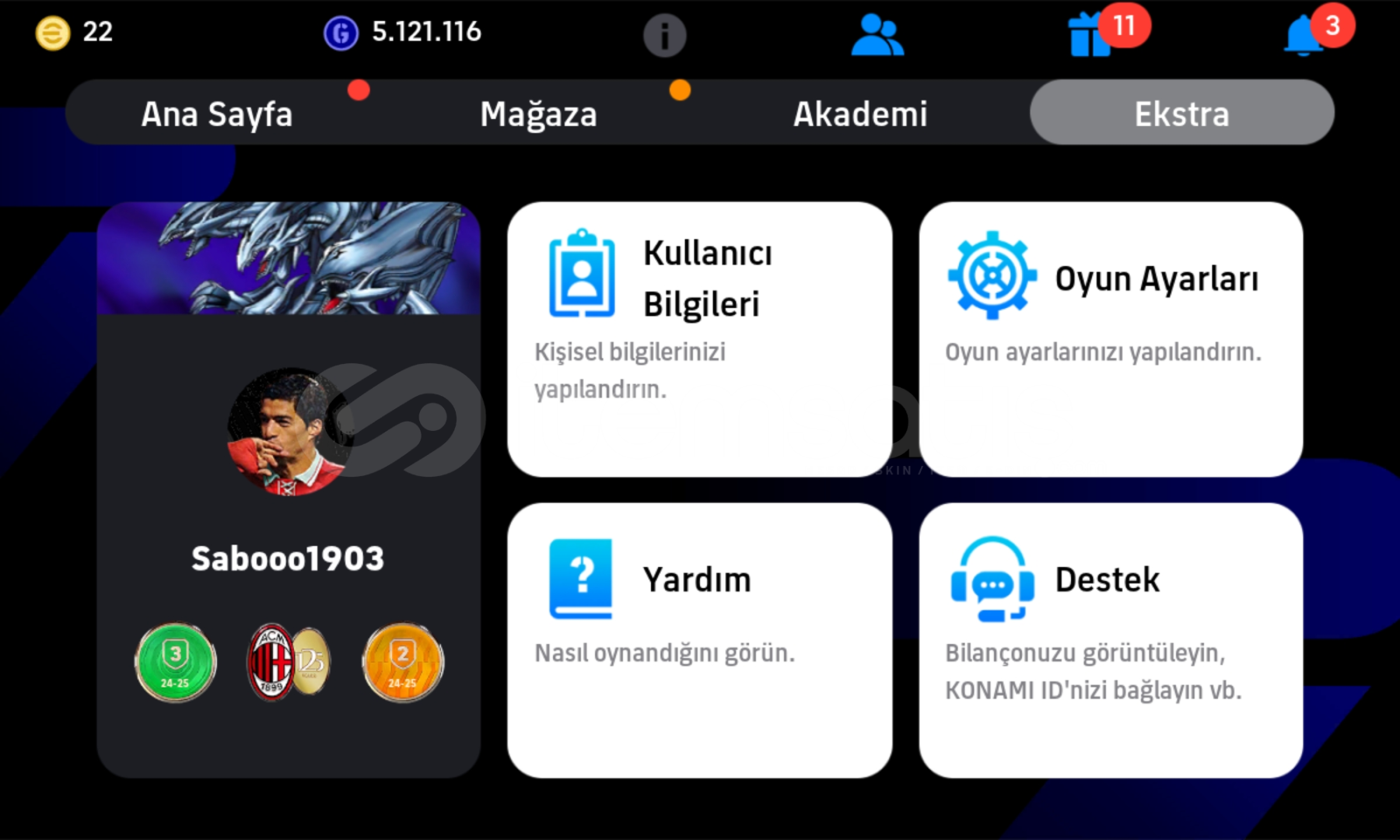Open the gift box inbox
1400x840 pixels.
(x=1090, y=37)
